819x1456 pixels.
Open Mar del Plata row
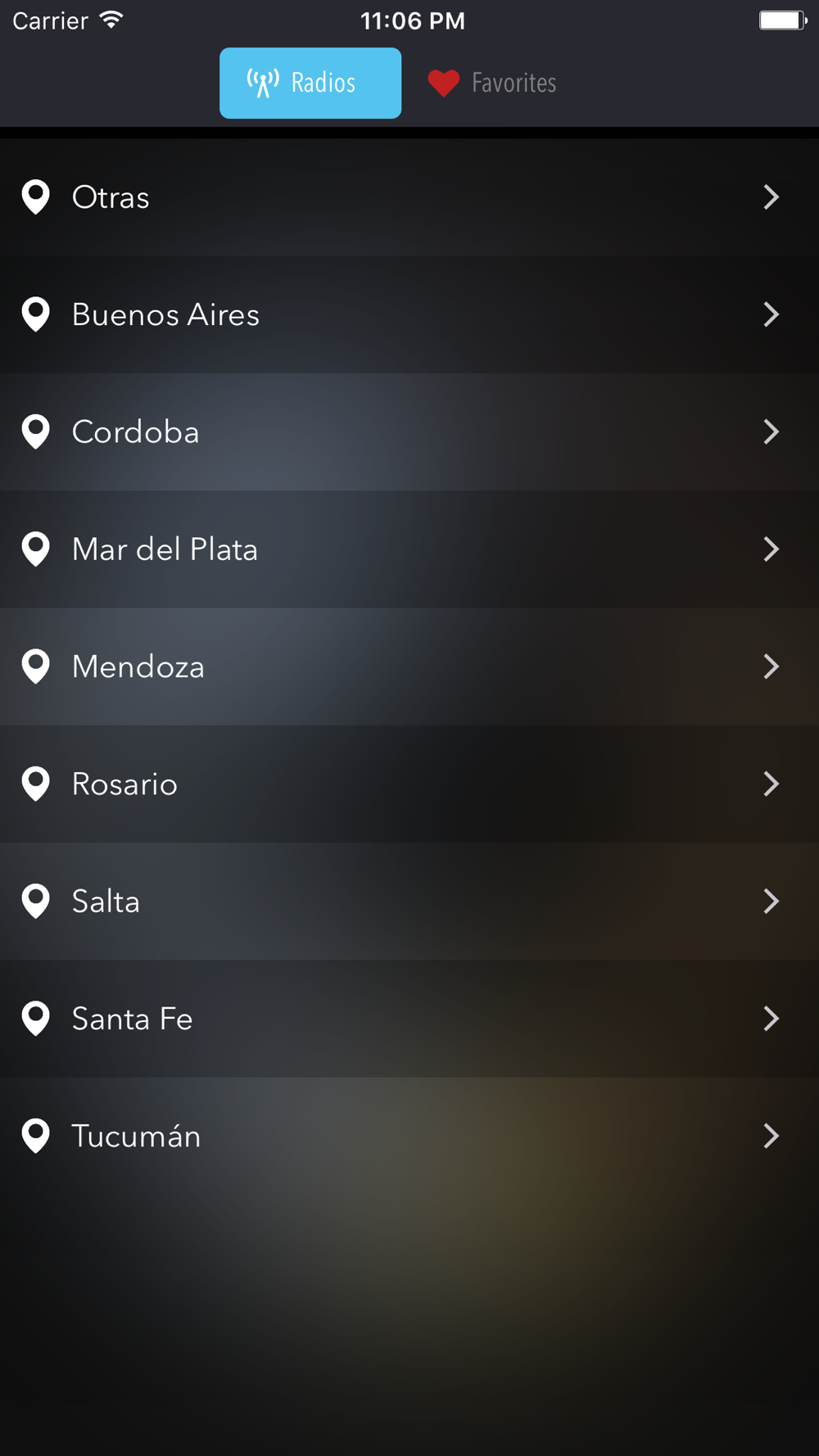(409, 549)
